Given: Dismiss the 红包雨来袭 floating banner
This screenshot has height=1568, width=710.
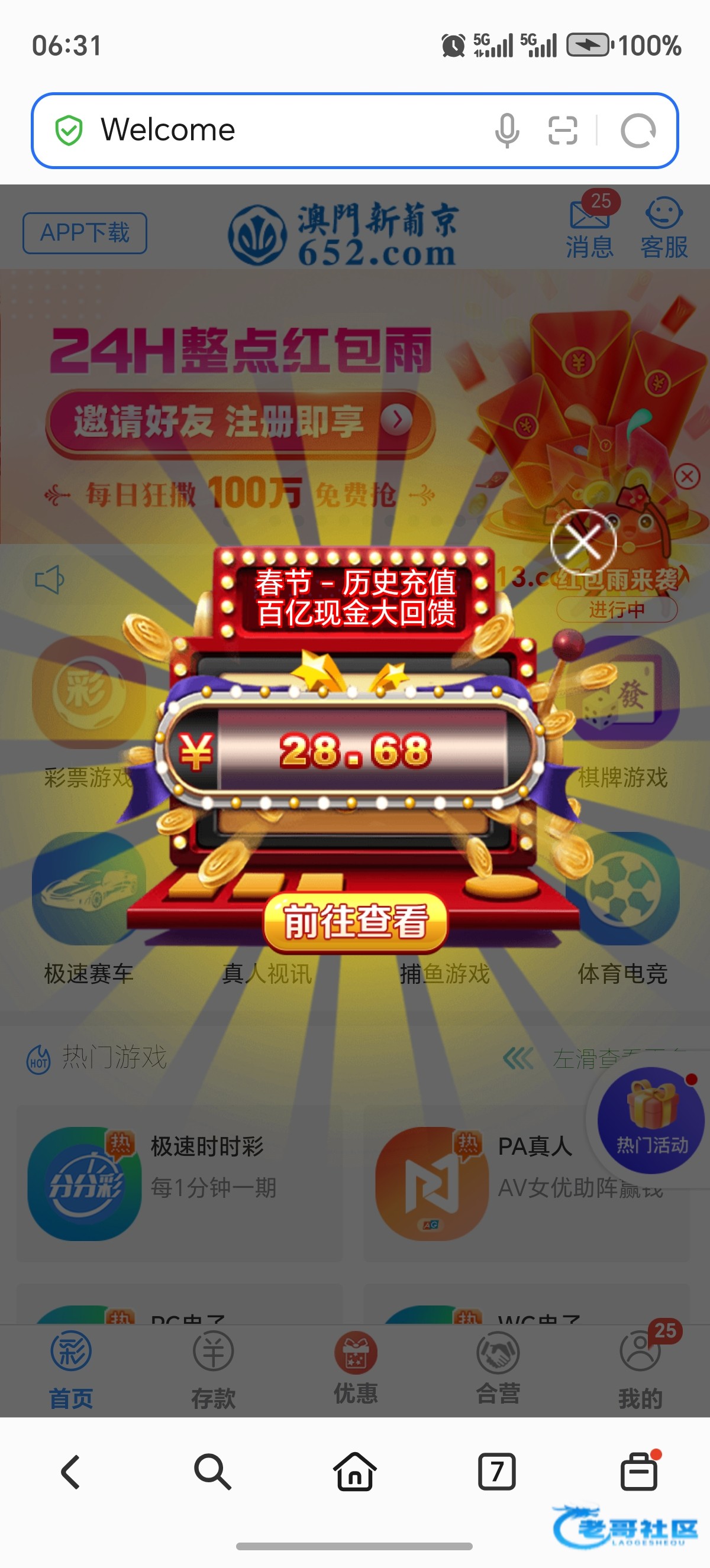Looking at the screenshot, I should pyautogui.click(x=688, y=476).
